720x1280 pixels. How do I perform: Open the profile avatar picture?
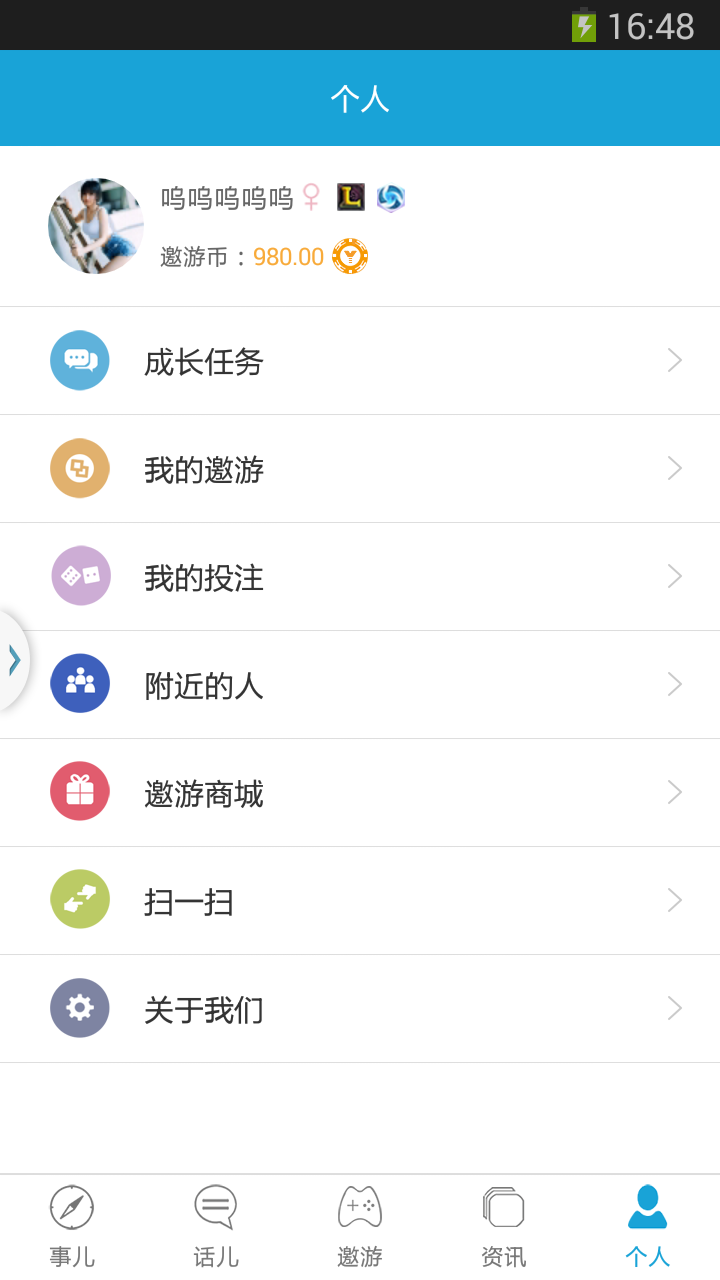96,226
